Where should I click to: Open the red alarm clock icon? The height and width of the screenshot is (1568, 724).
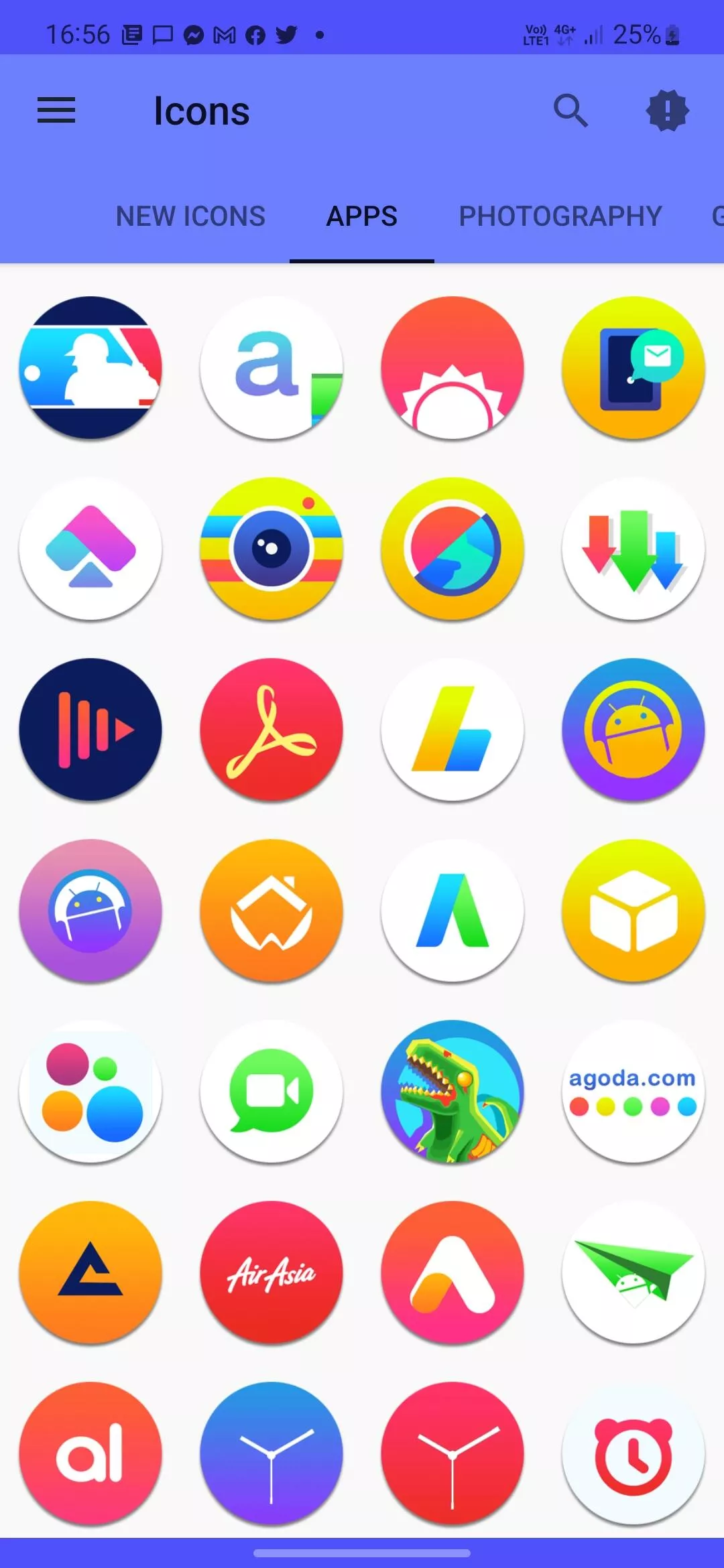pyautogui.click(x=633, y=1453)
